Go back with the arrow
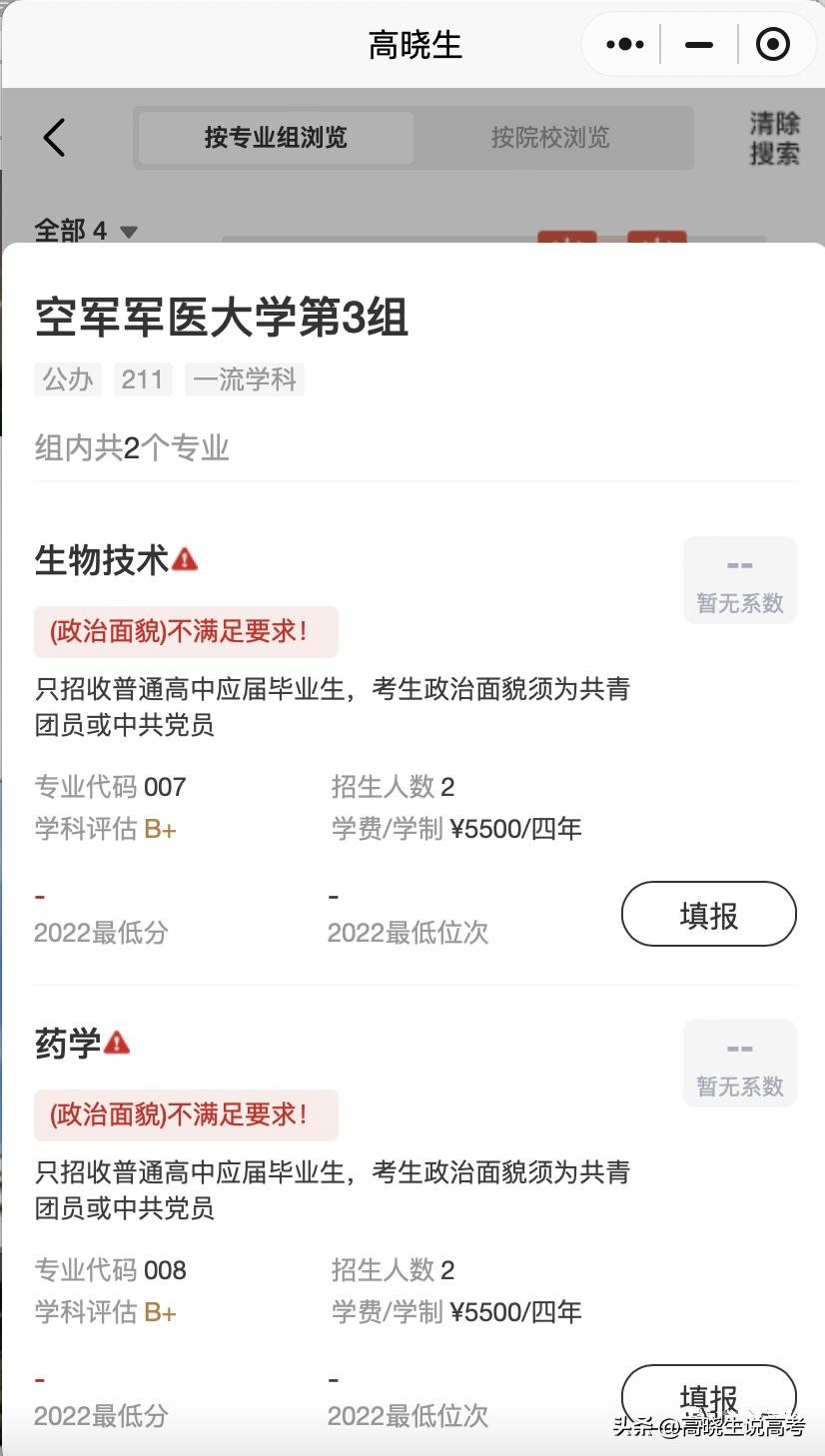 [x=55, y=138]
